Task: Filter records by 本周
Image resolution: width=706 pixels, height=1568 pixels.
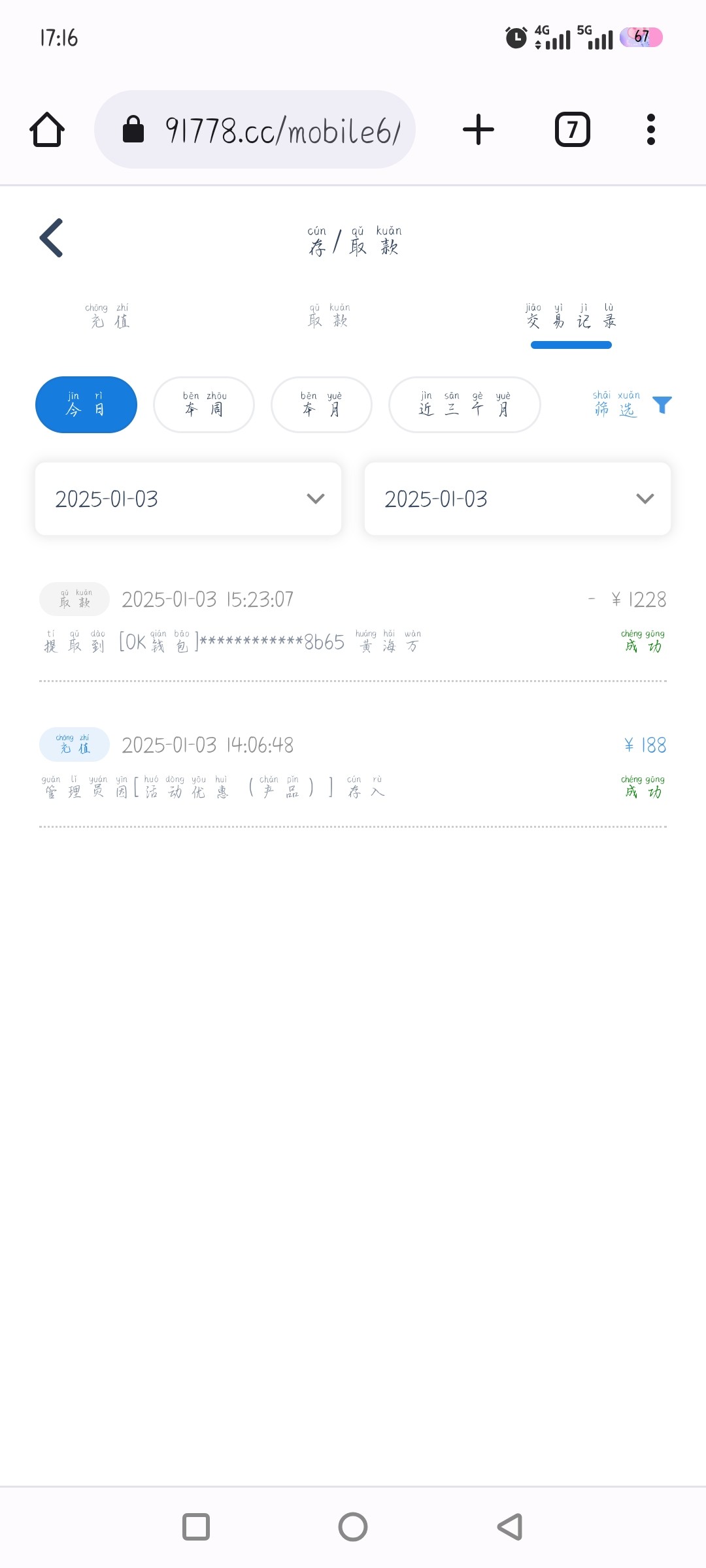Action: pos(204,405)
